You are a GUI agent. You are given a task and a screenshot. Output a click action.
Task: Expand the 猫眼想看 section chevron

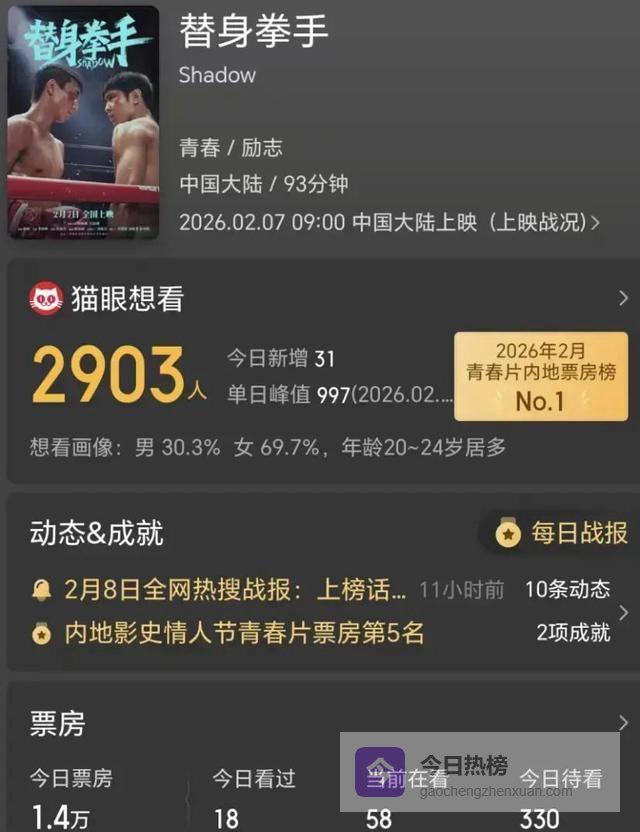pyautogui.click(x=624, y=297)
